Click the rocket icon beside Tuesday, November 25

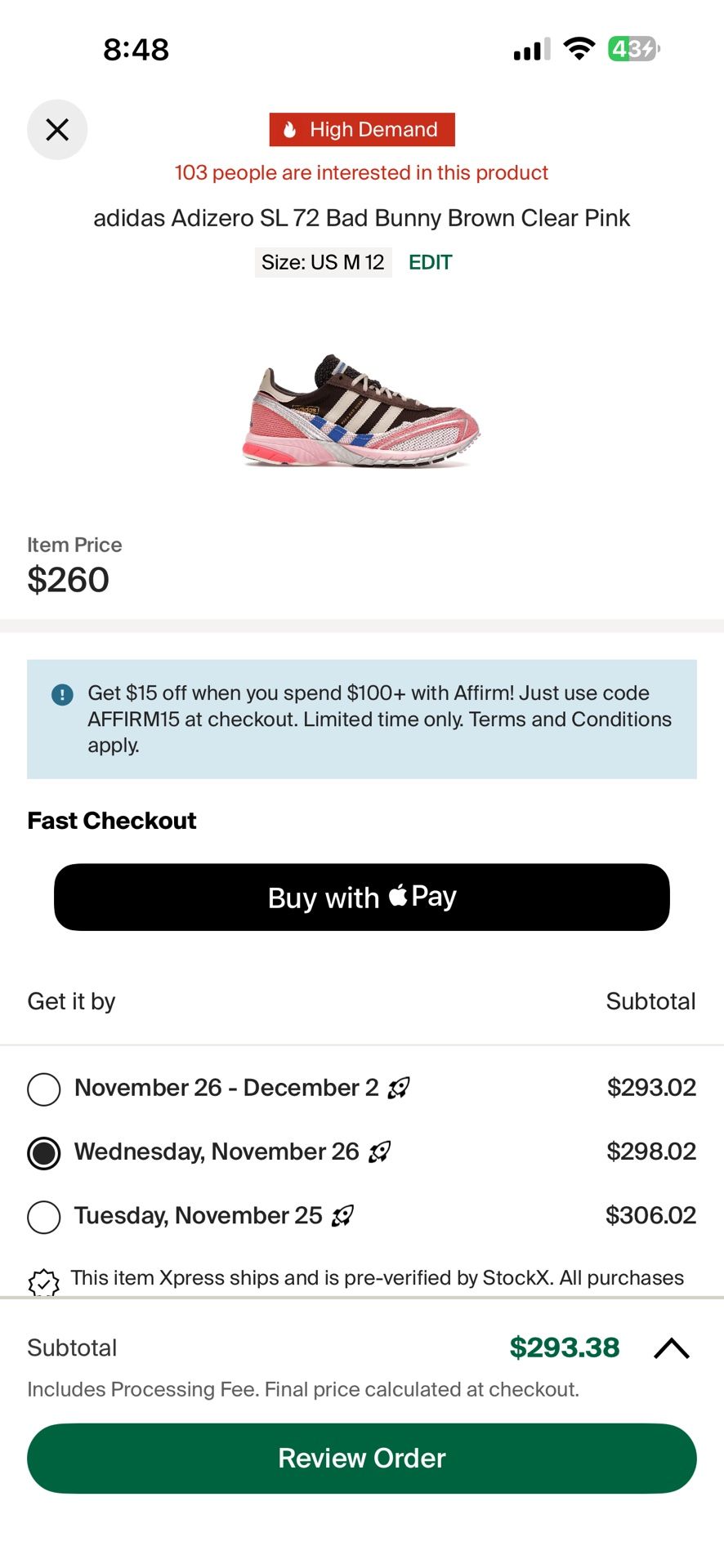tap(342, 1215)
